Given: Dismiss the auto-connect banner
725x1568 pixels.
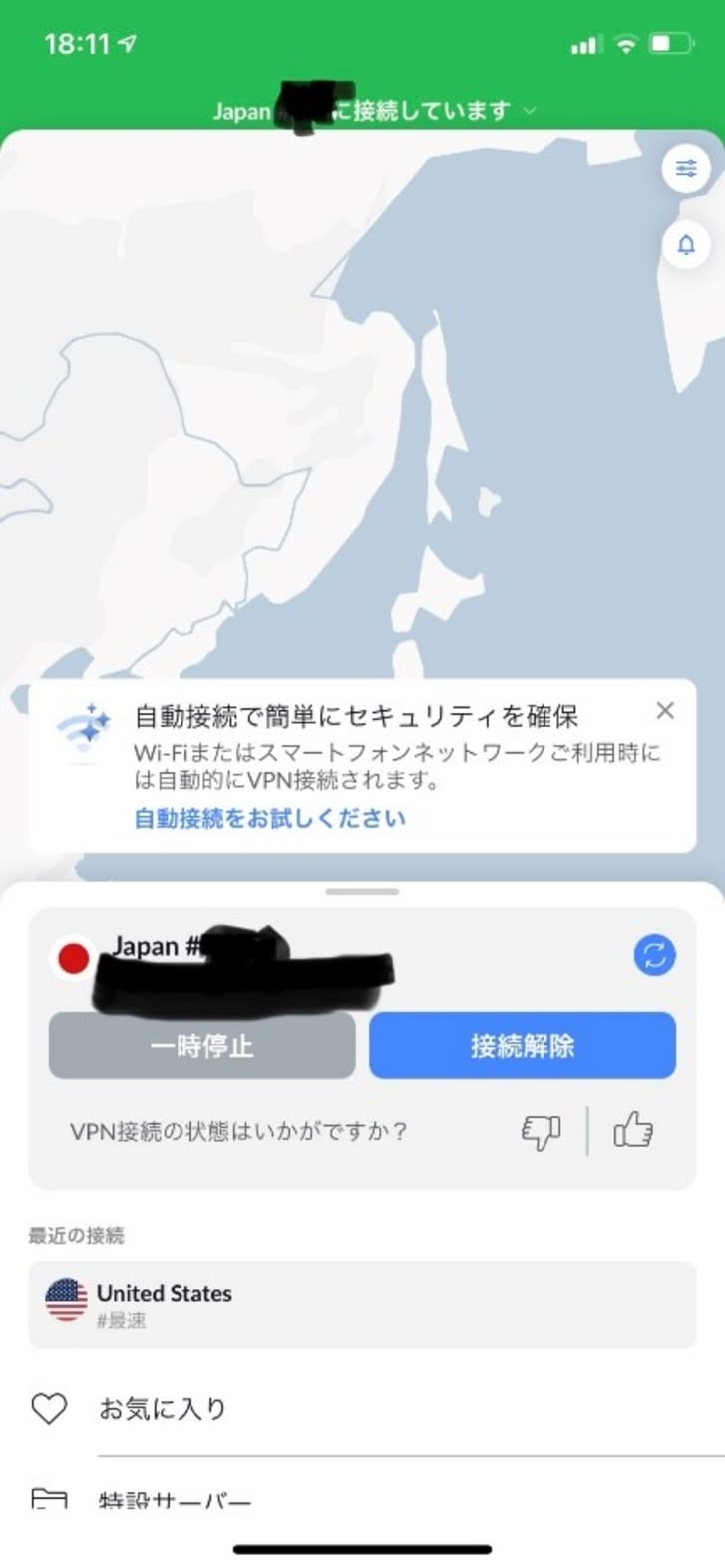Looking at the screenshot, I should click(x=665, y=710).
